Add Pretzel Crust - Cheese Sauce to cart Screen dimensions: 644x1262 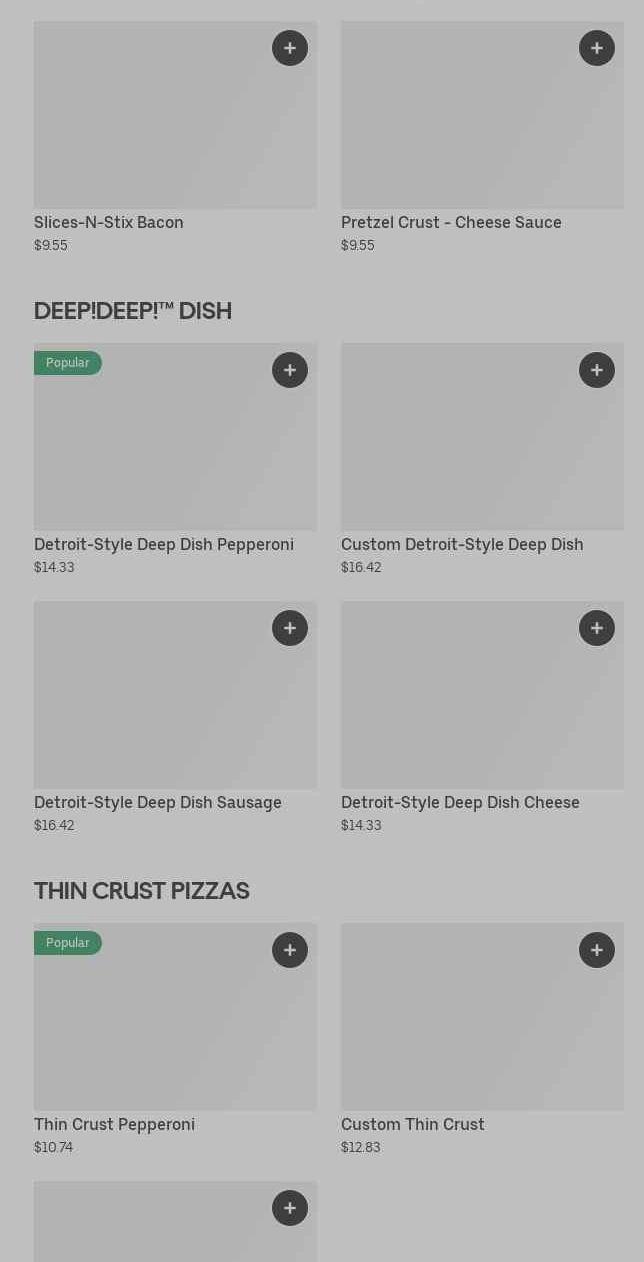point(597,48)
